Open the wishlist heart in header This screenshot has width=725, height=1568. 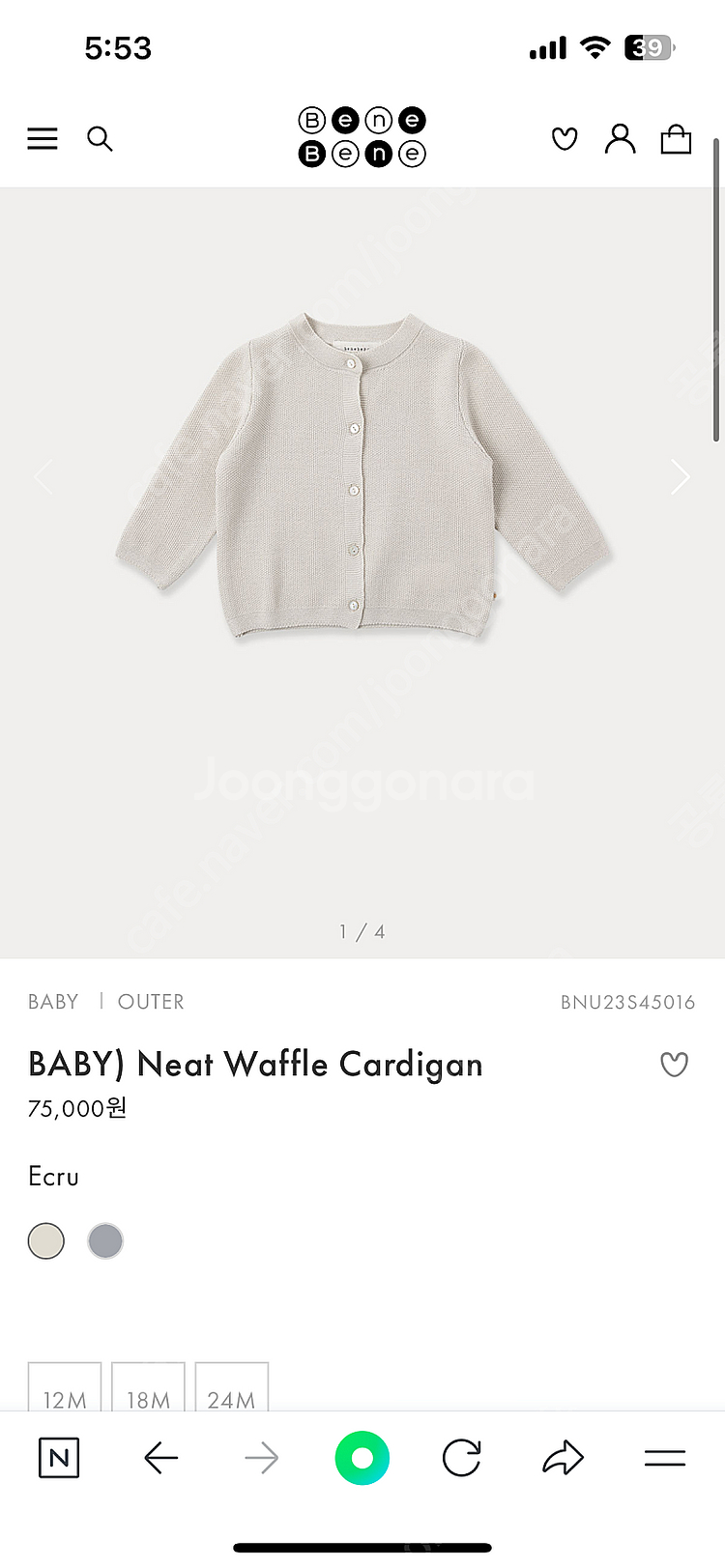point(565,139)
